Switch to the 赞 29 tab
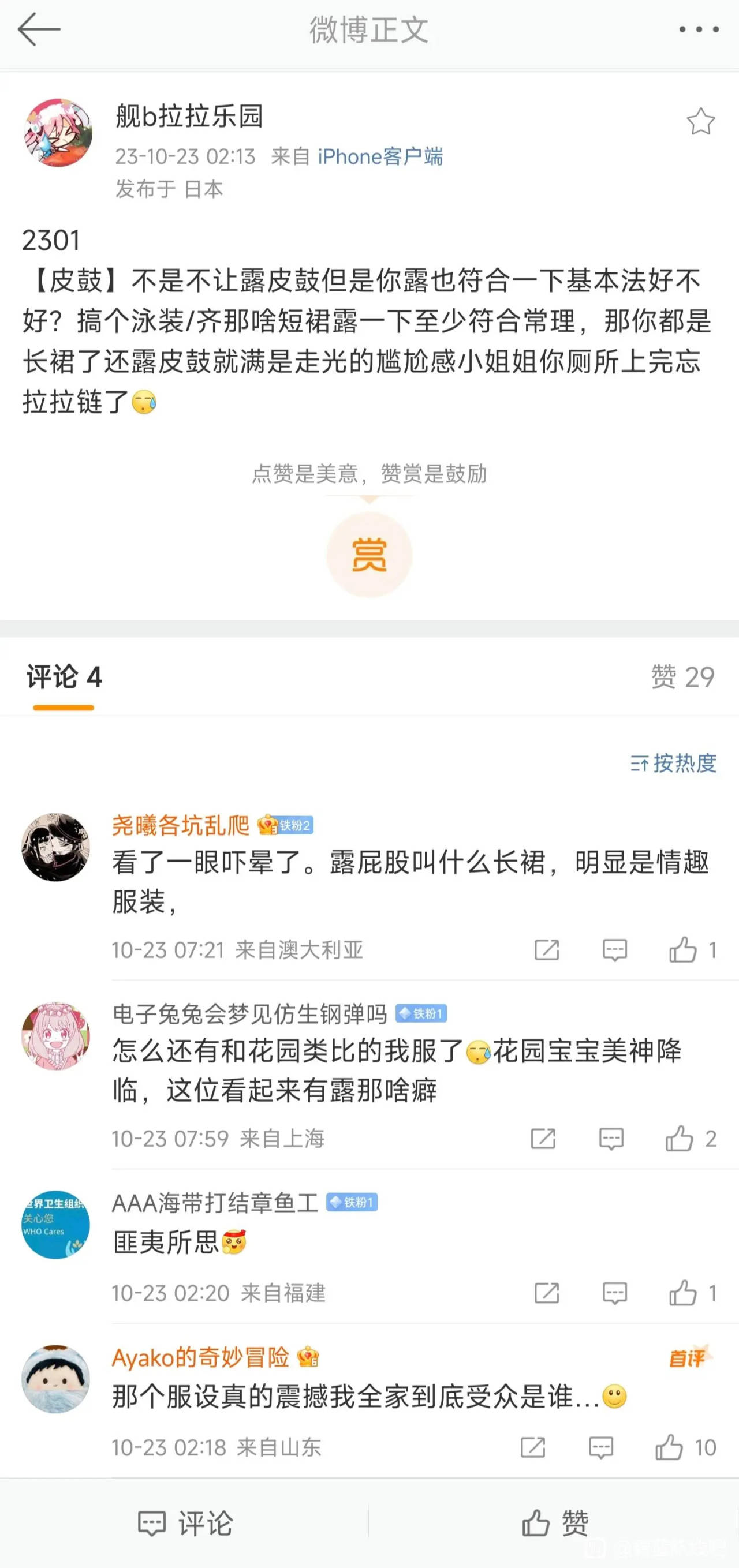Image resolution: width=739 pixels, height=1568 pixels. [682, 677]
